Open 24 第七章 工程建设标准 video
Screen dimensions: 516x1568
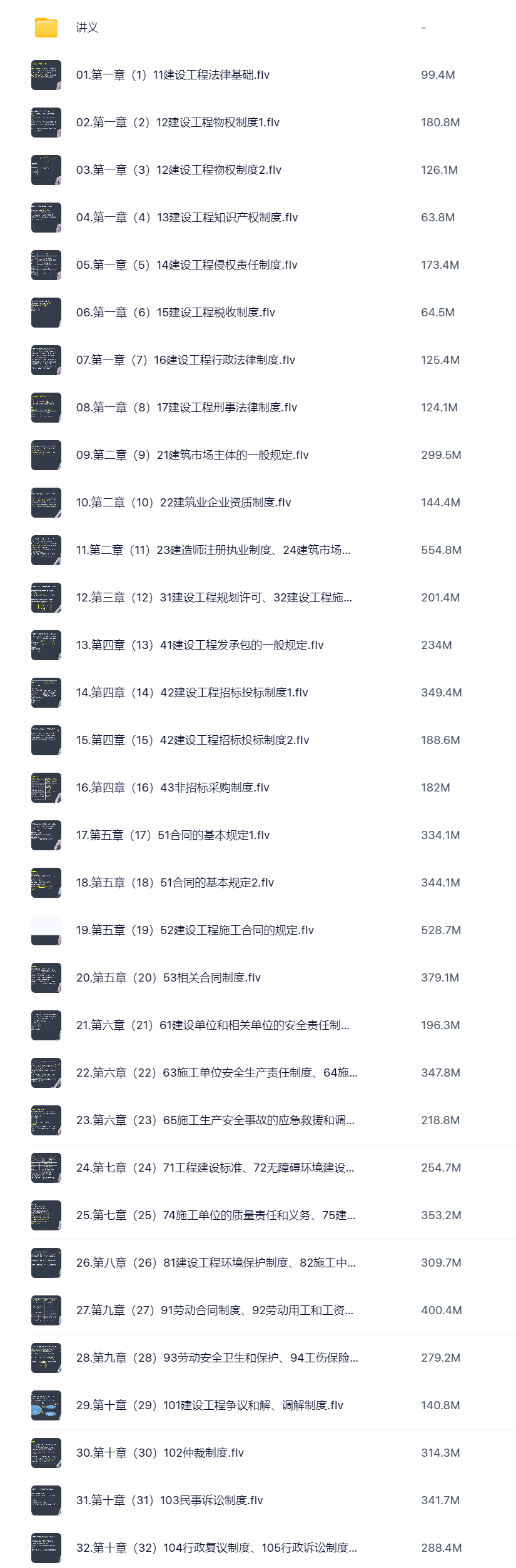click(x=215, y=1168)
